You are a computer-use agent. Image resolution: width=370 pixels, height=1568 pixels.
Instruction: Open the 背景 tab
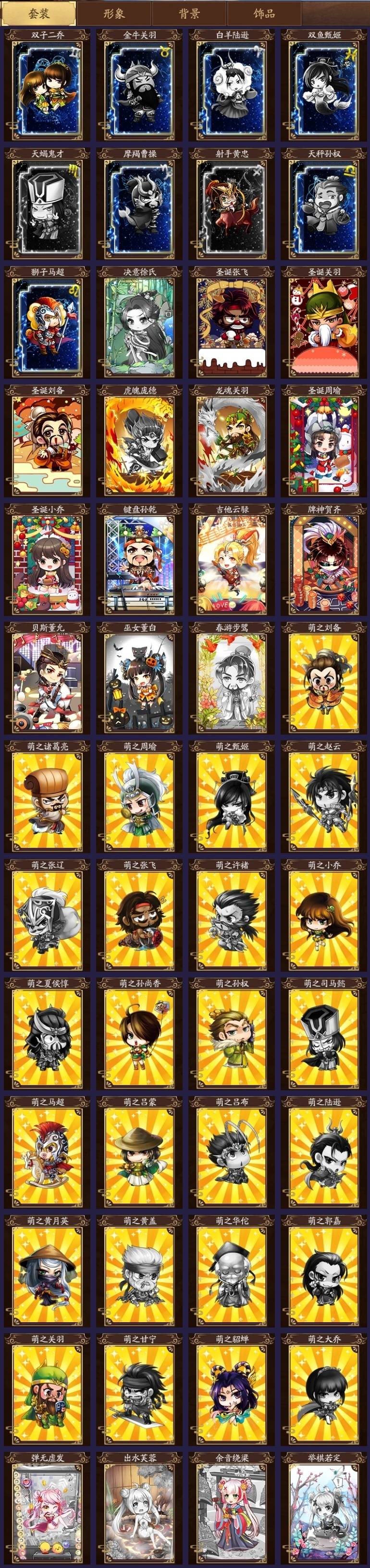(x=189, y=13)
